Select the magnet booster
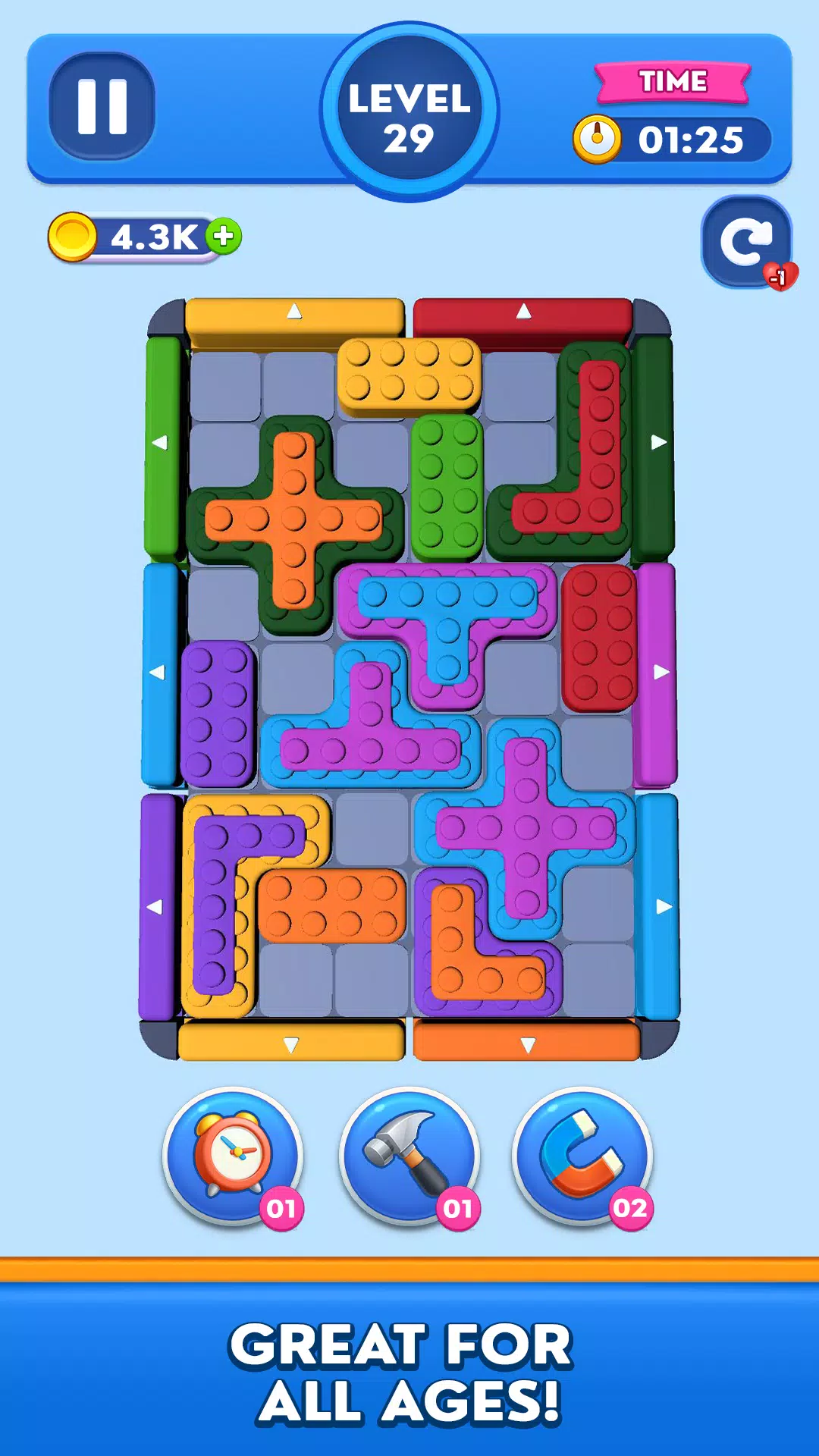The image size is (819, 1456). 582,1155
